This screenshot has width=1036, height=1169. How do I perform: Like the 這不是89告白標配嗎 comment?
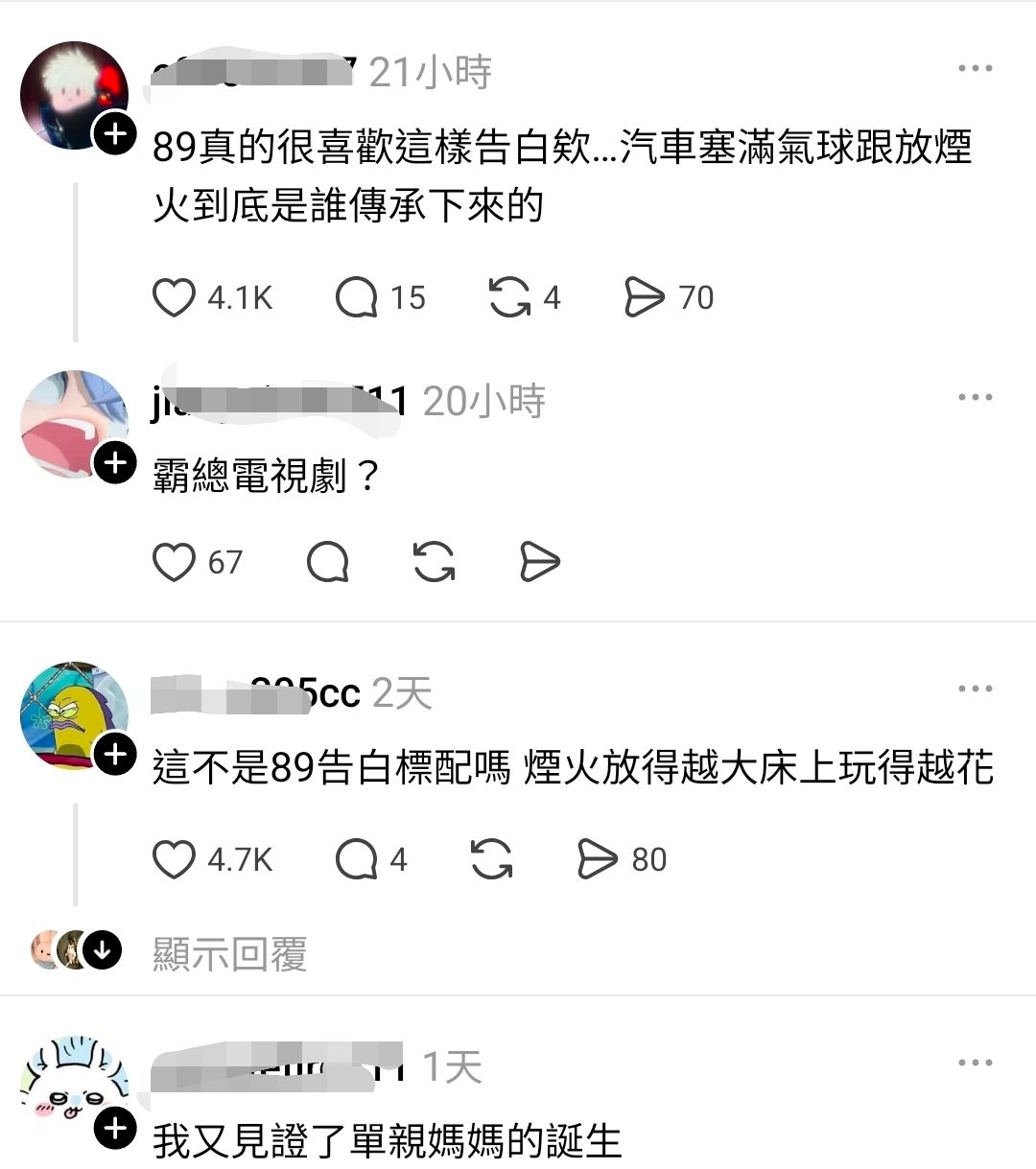pos(175,859)
